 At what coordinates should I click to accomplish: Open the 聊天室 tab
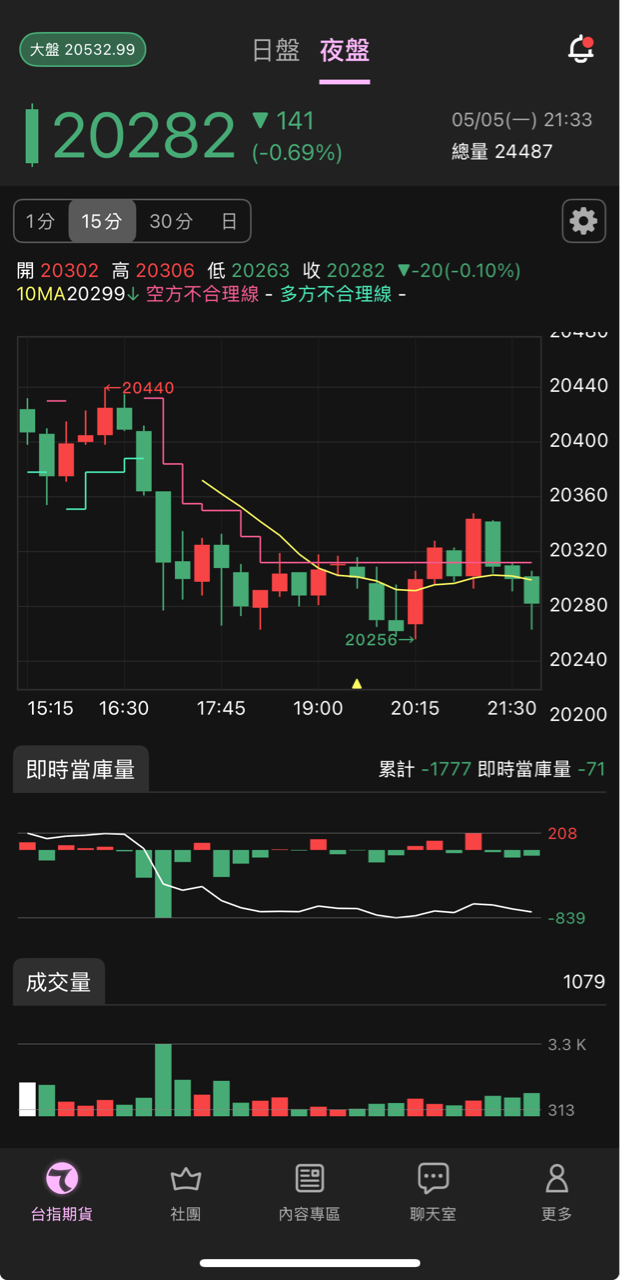(x=433, y=1192)
